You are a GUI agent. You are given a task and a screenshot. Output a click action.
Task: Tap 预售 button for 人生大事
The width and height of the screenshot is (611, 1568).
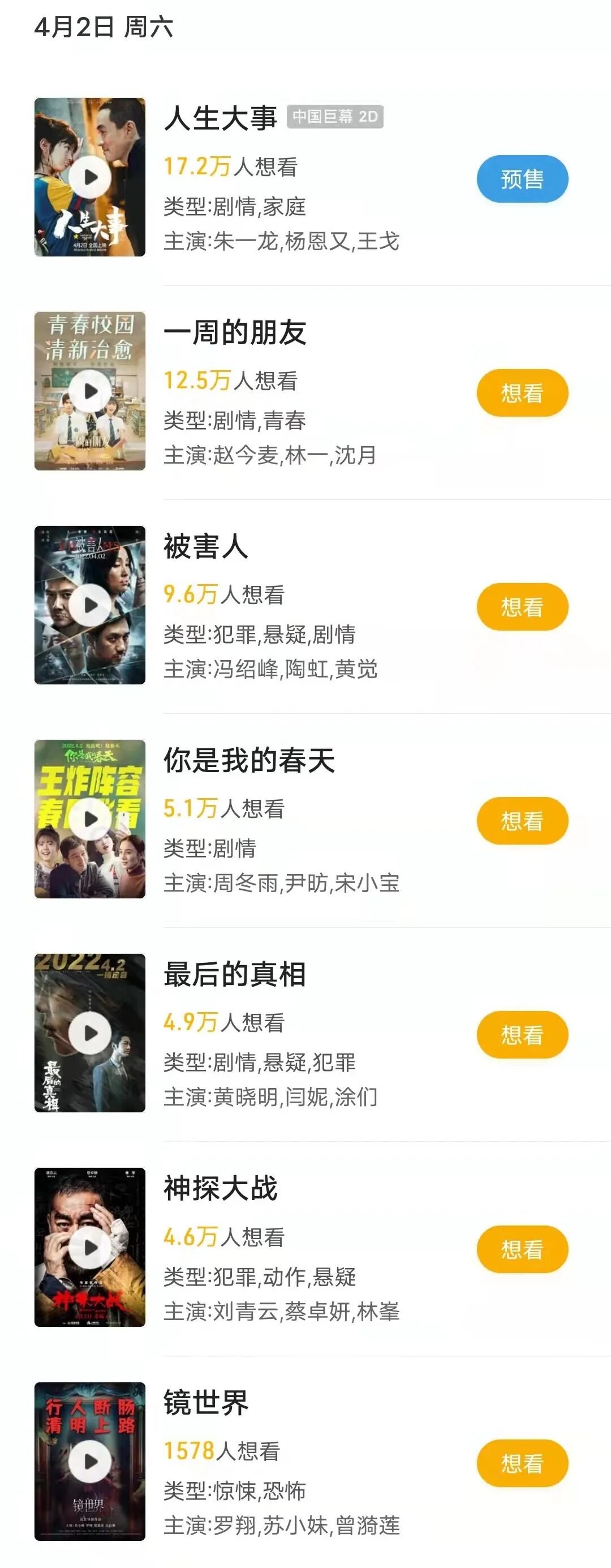click(x=522, y=179)
